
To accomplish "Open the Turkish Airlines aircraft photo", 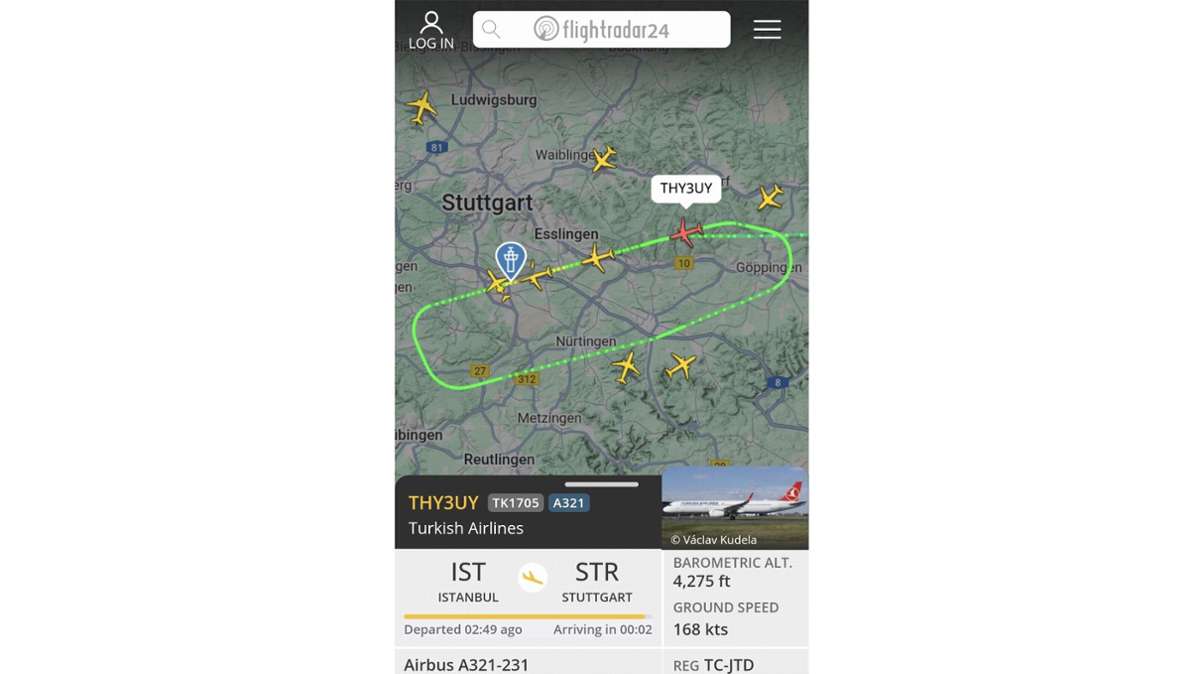I will pos(734,507).
